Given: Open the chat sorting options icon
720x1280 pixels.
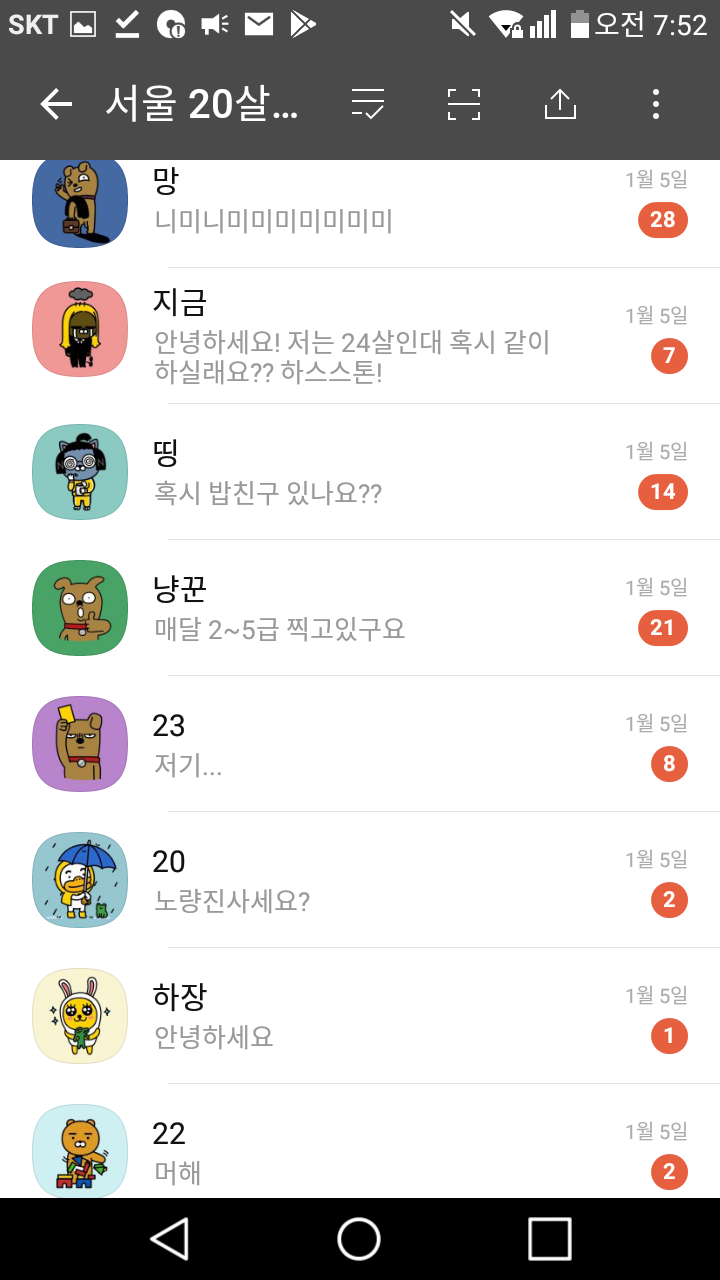Looking at the screenshot, I should (367, 104).
